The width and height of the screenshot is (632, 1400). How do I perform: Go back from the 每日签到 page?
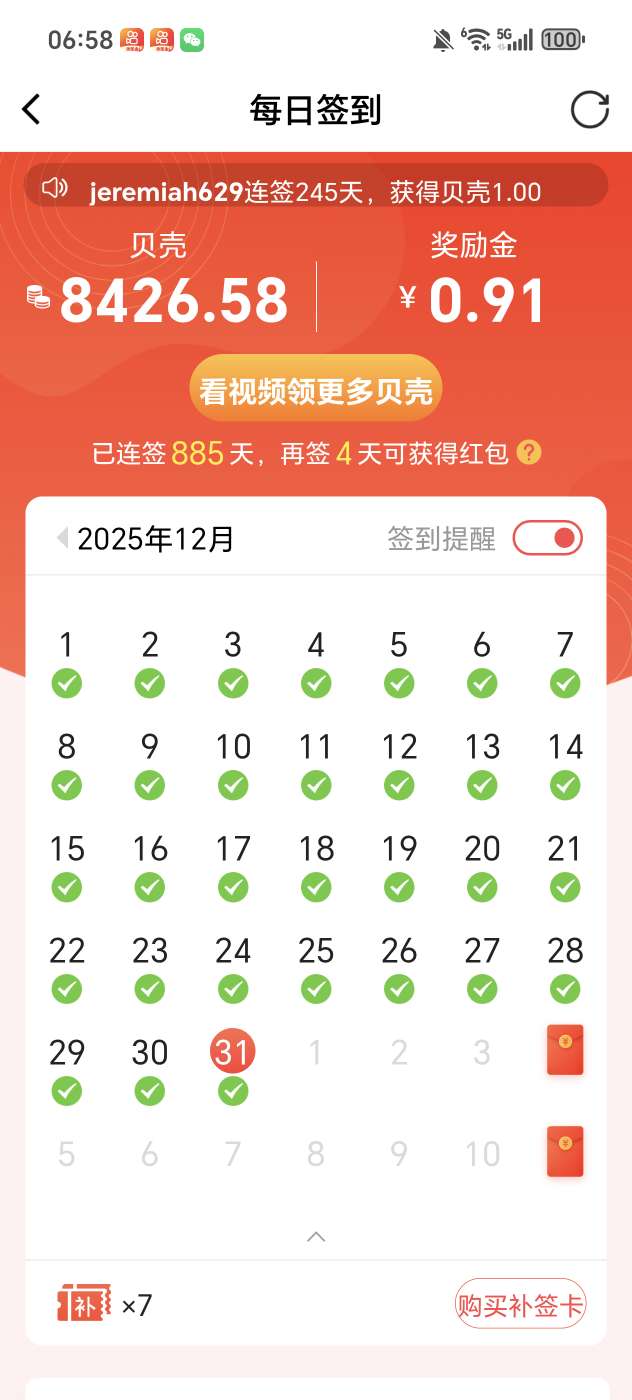pyautogui.click(x=32, y=109)
